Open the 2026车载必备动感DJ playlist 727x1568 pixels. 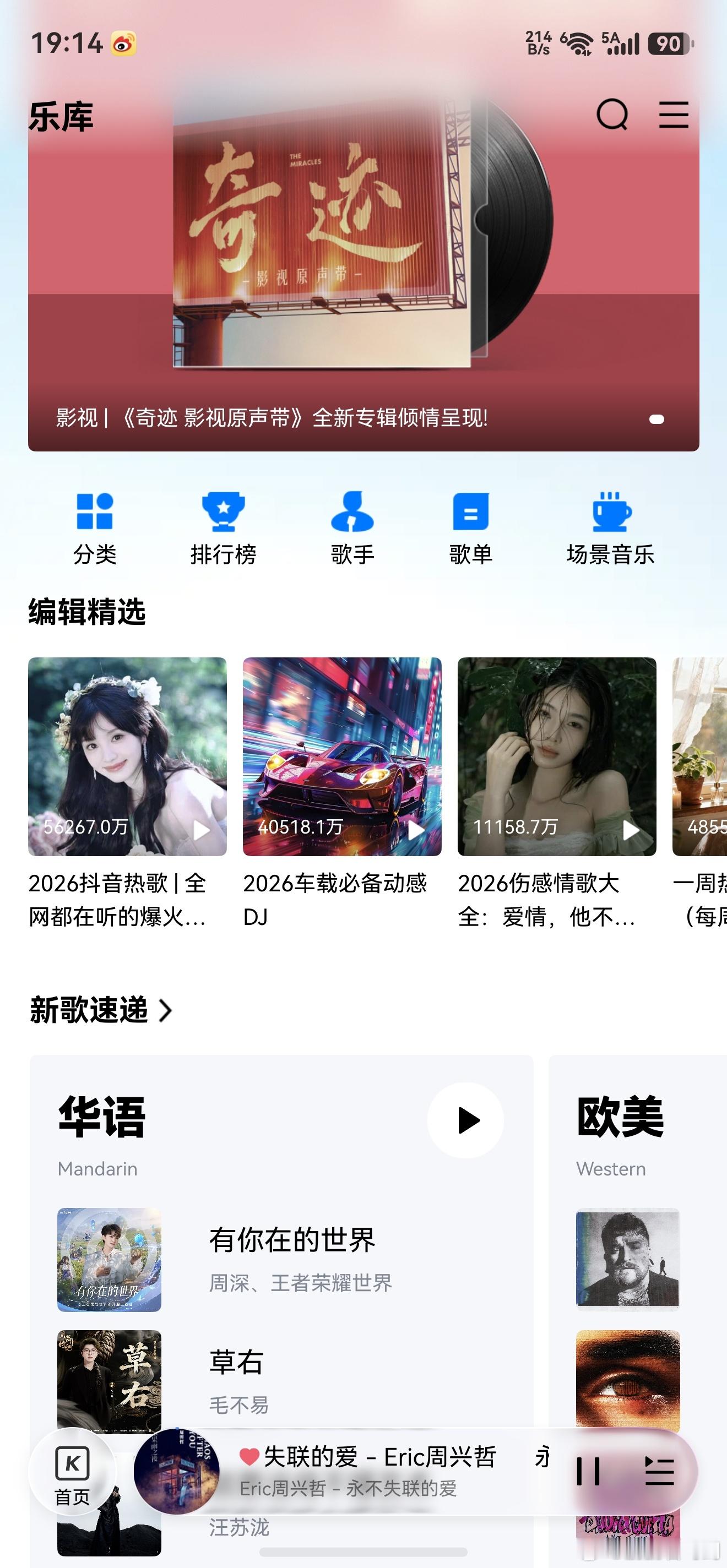[x=342, y=756]
